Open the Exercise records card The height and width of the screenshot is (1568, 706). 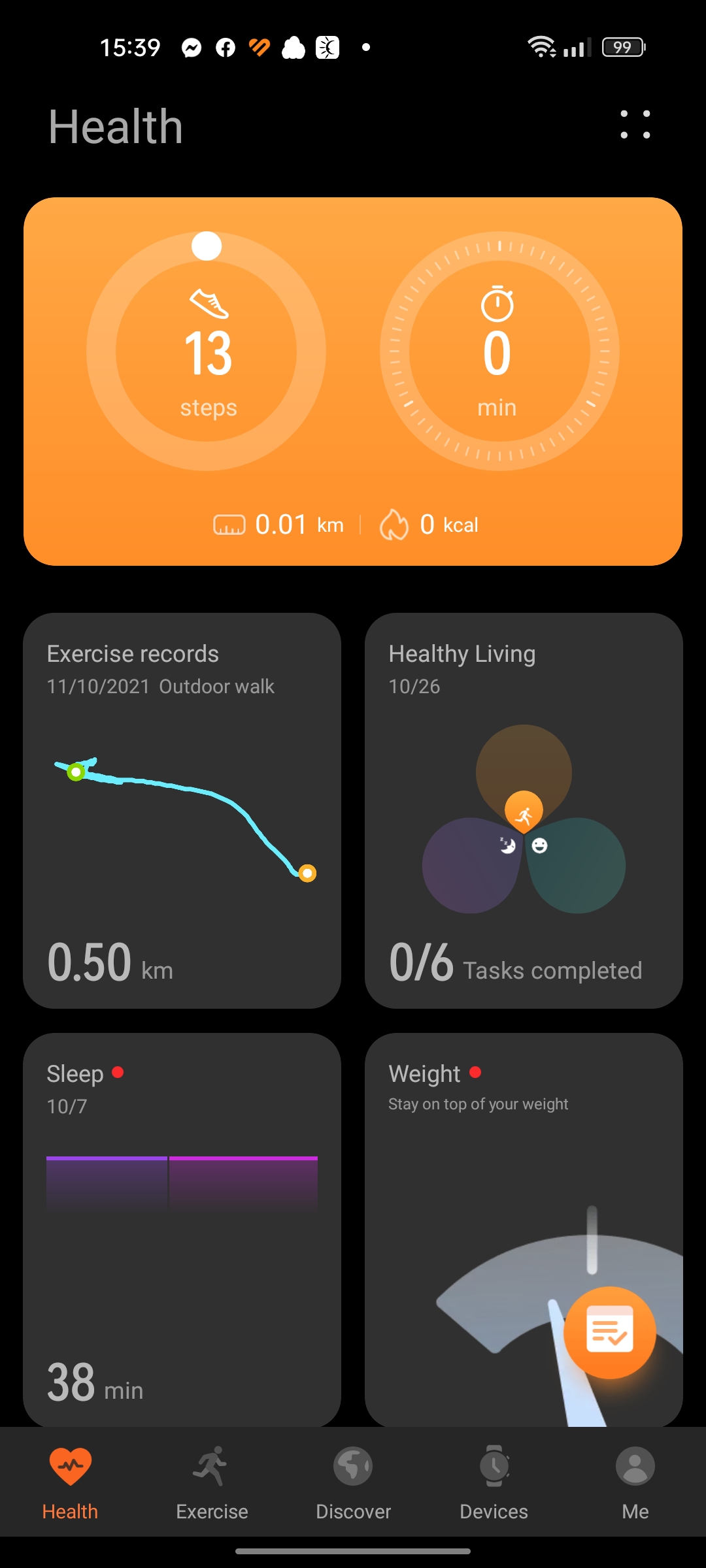pyautogui.click(x=182, y=810)
